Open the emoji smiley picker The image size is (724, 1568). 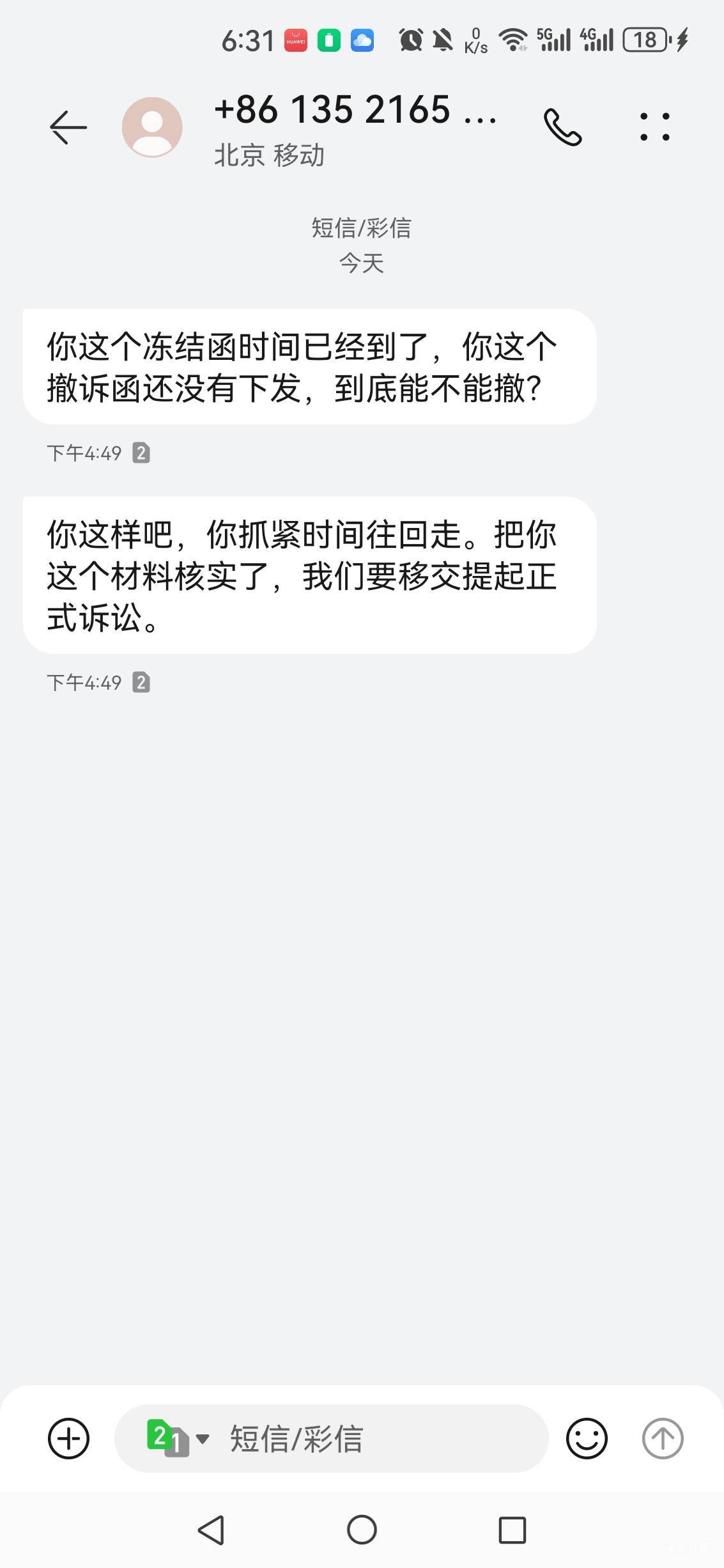586,1438
